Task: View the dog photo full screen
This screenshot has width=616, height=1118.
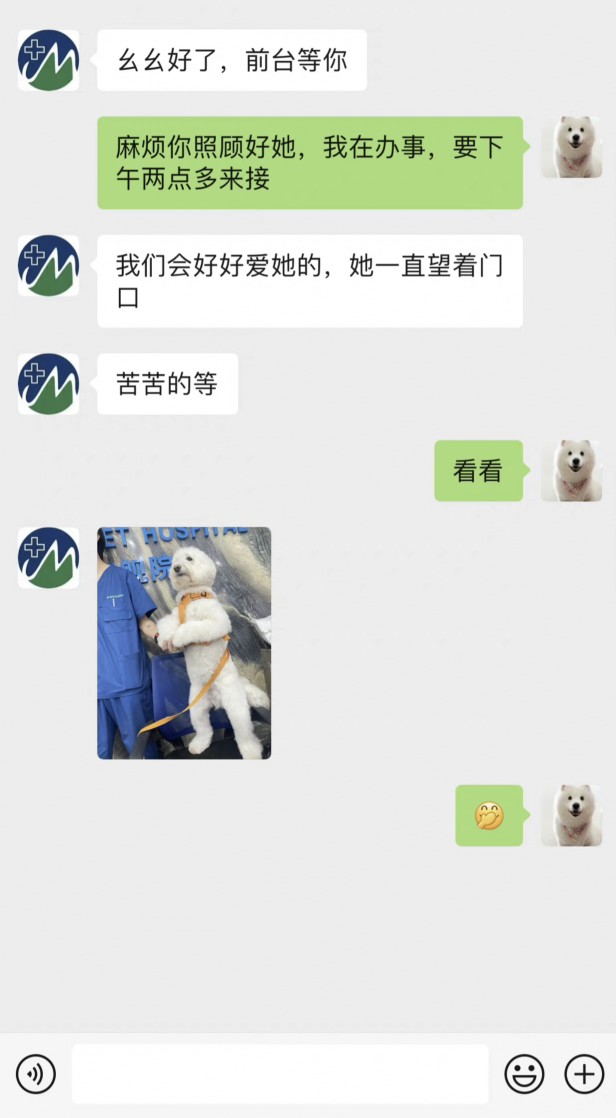Action: (184, 643)
